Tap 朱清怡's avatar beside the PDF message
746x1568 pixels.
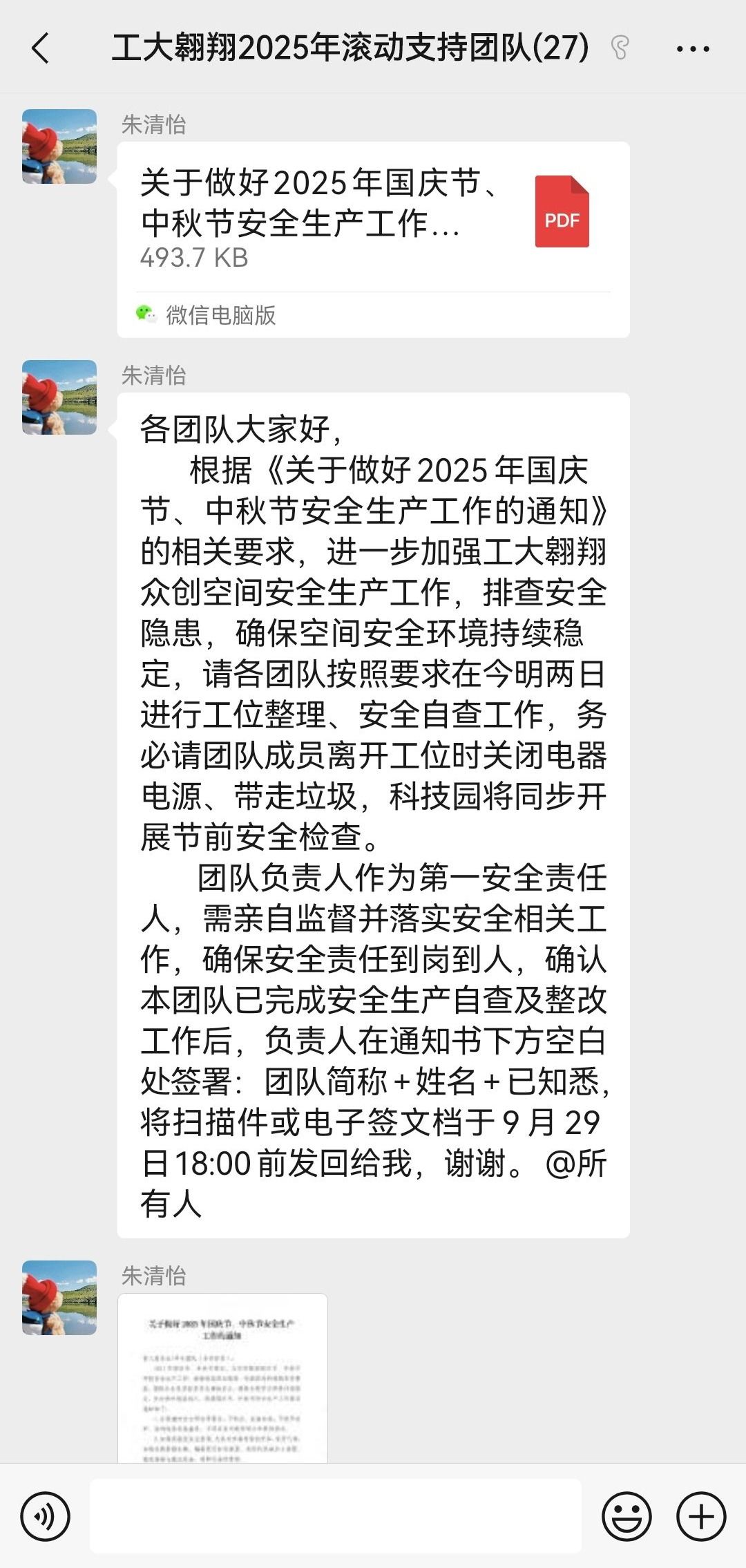(x=59, y=147)
